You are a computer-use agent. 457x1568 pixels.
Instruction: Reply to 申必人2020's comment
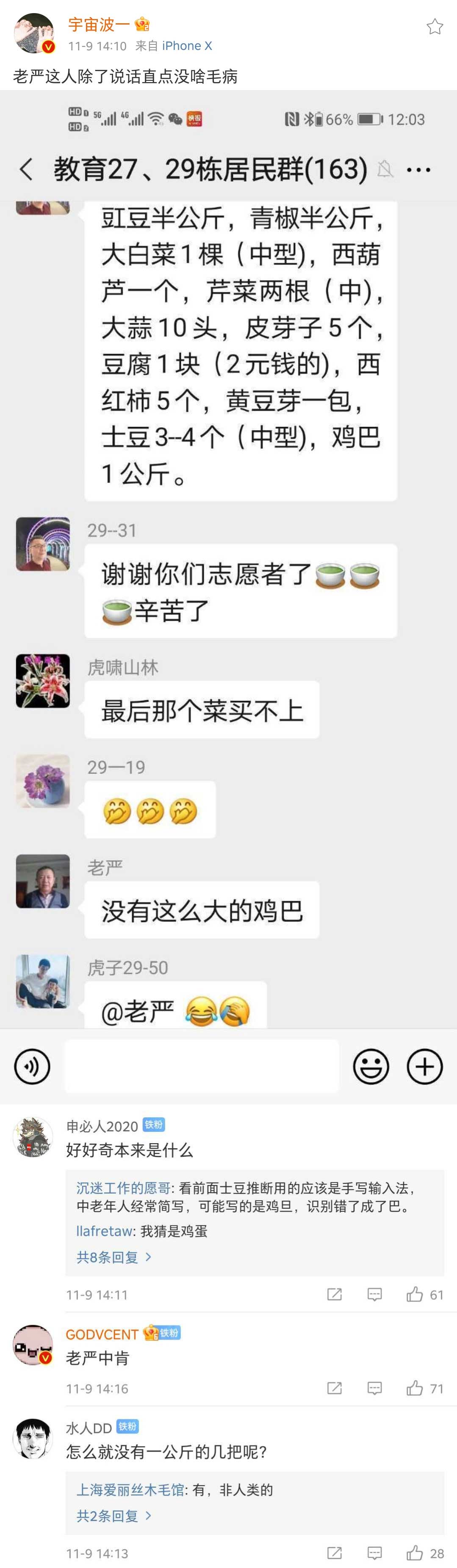[374, 1295]
